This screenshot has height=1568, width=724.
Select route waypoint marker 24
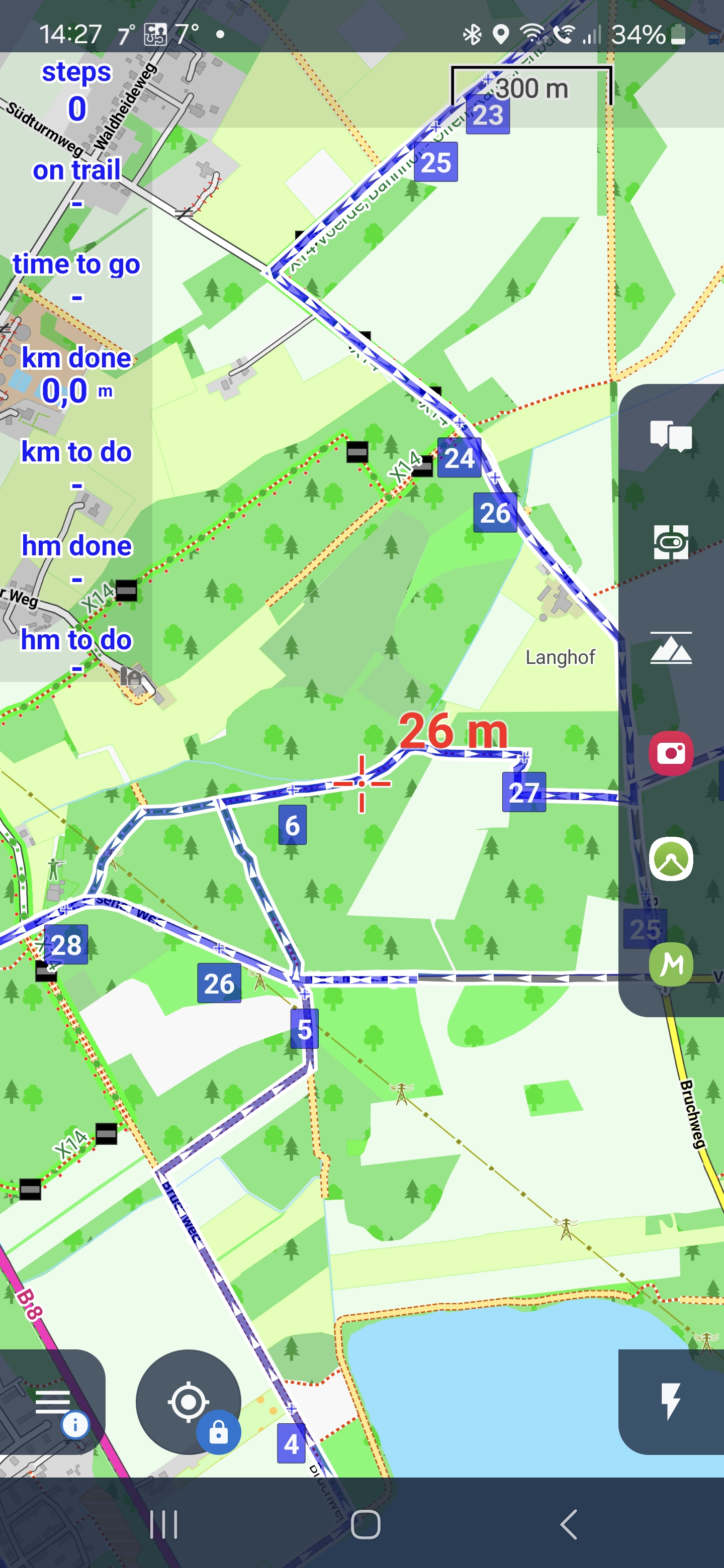(x=459, y=458)
